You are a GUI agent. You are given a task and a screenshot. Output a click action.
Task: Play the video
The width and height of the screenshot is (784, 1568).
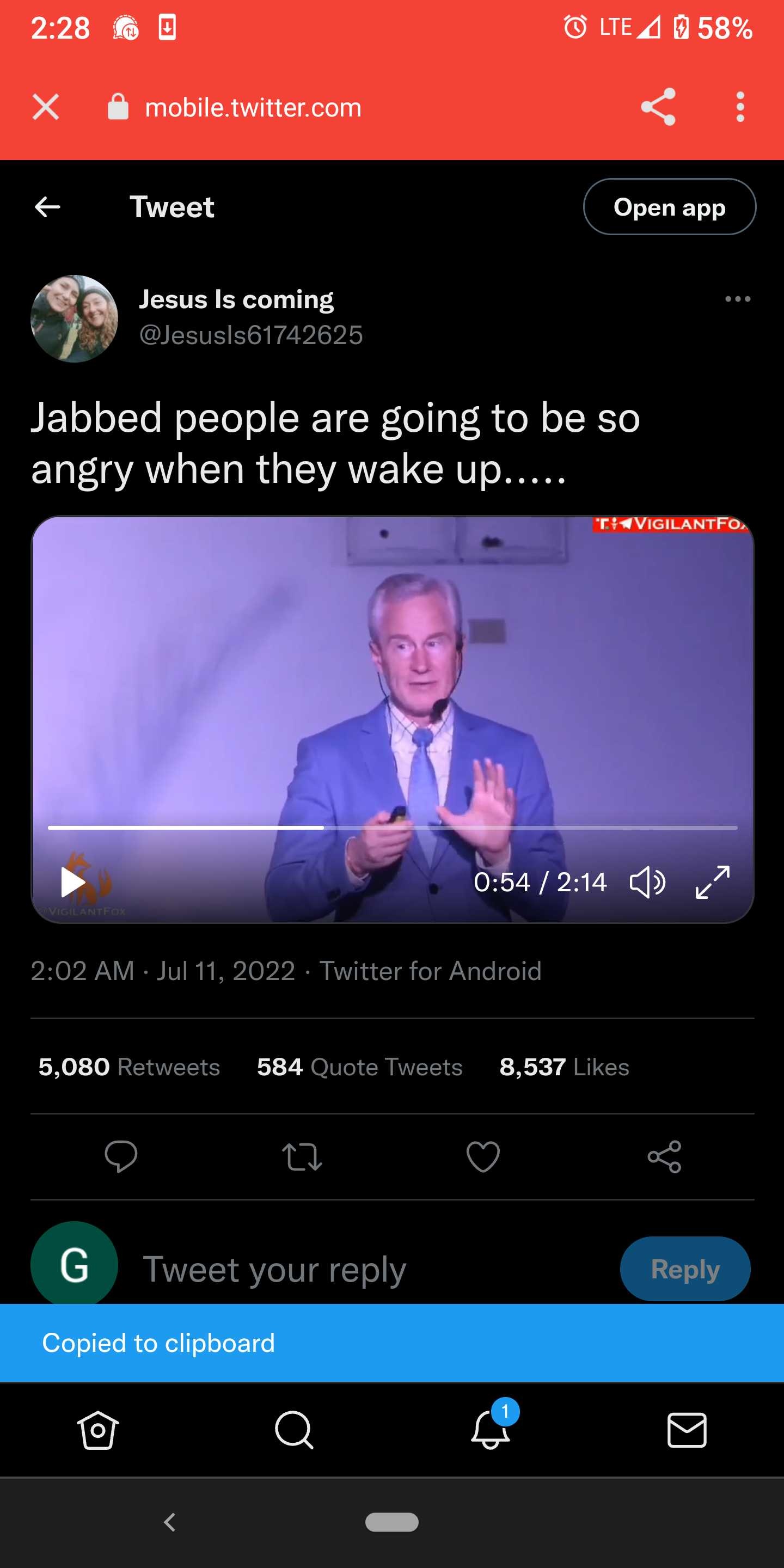[x=73, y=882]
